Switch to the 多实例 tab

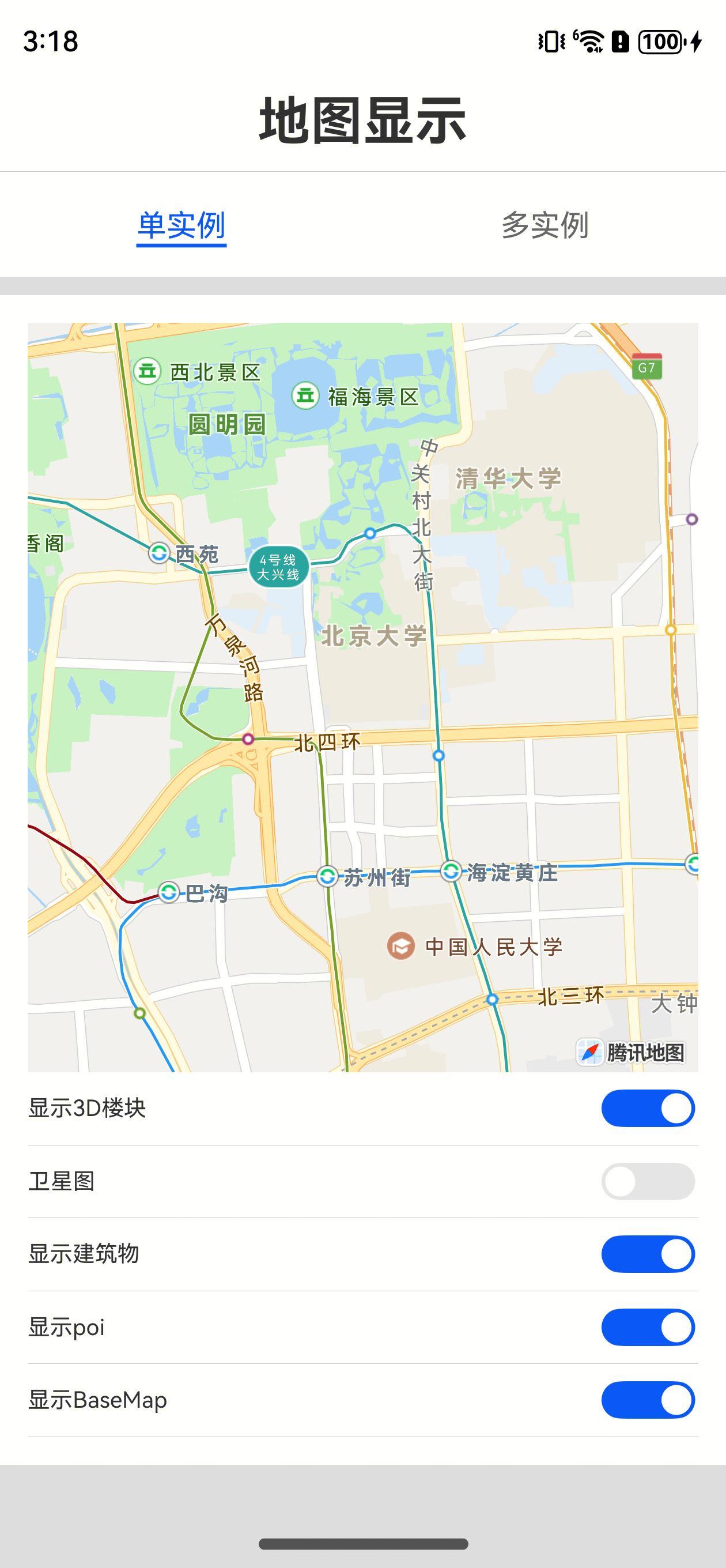[544, 225]
